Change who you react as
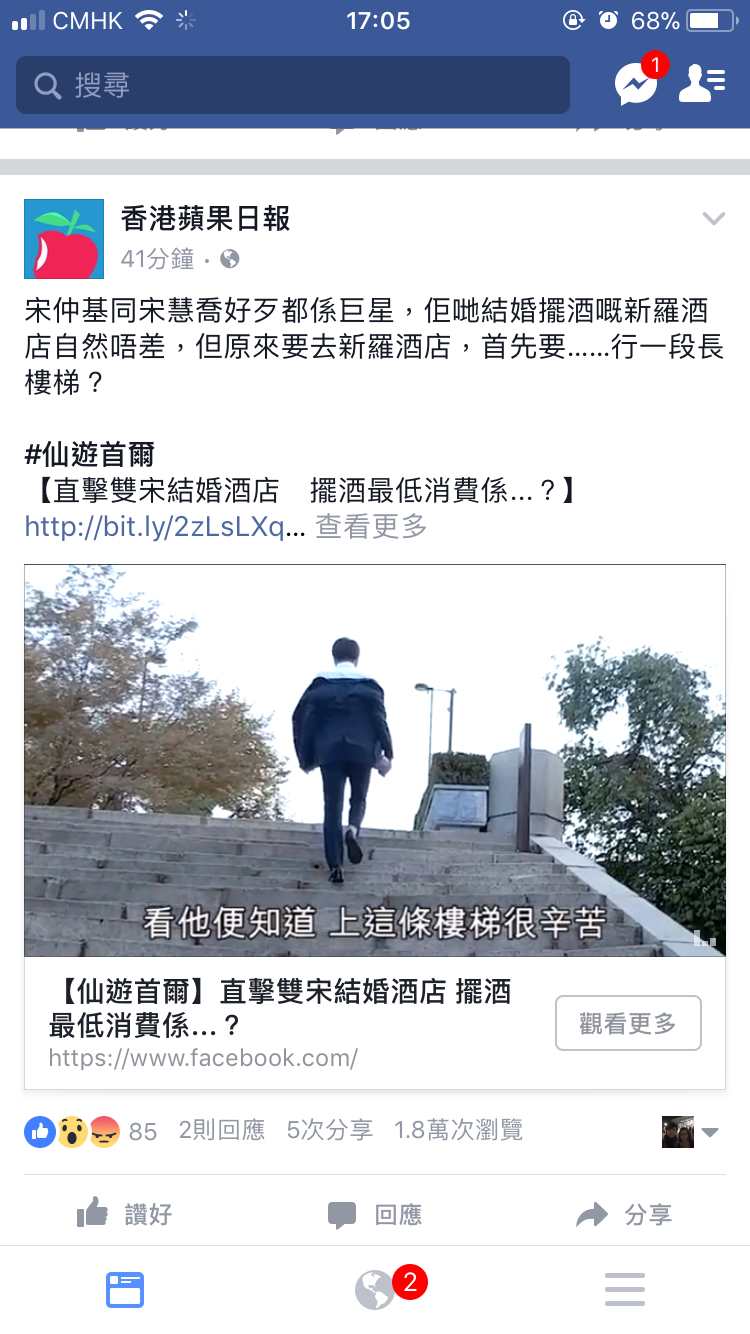 click(x=691, y=1132)
